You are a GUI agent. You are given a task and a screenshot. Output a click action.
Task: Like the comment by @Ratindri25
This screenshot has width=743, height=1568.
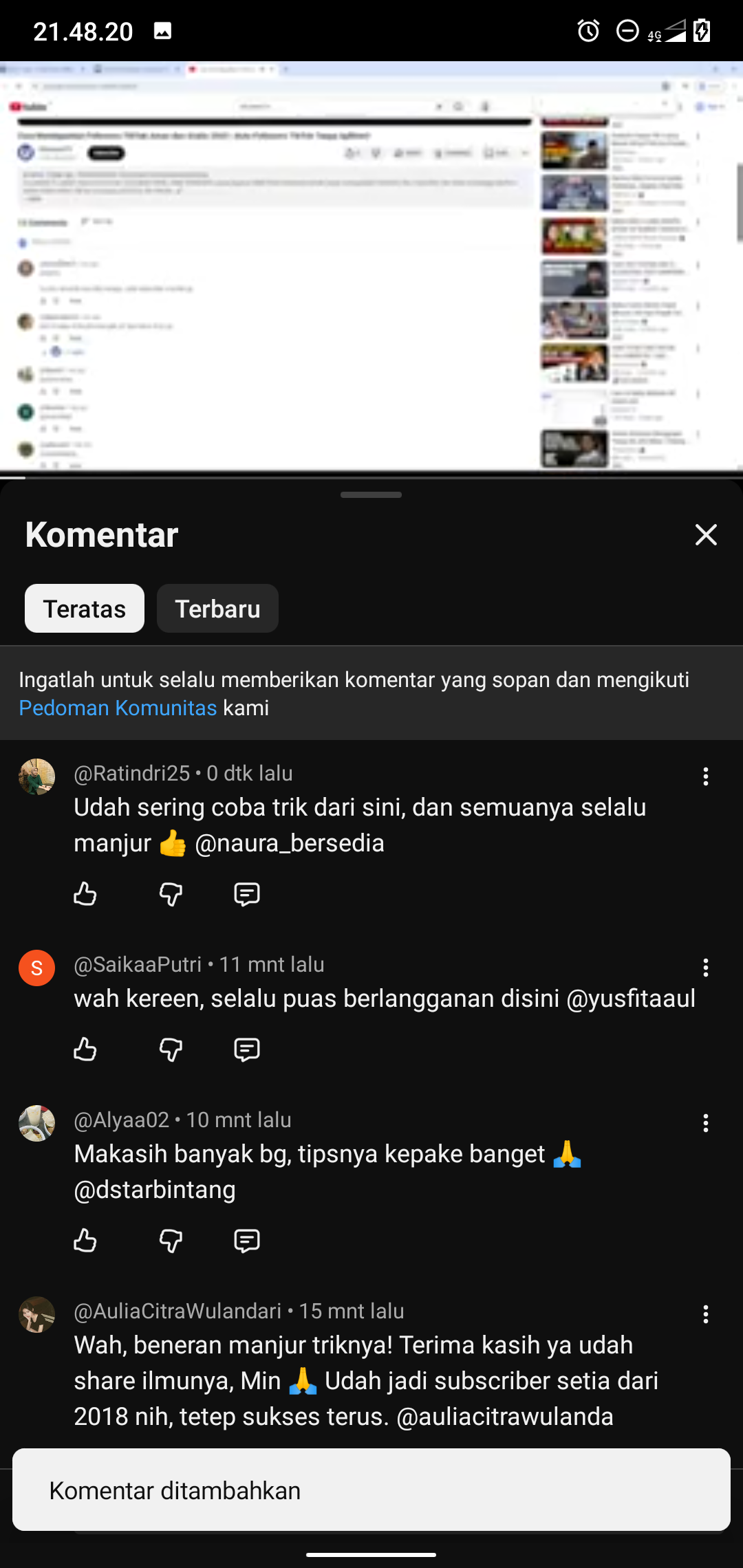point(85,894)
